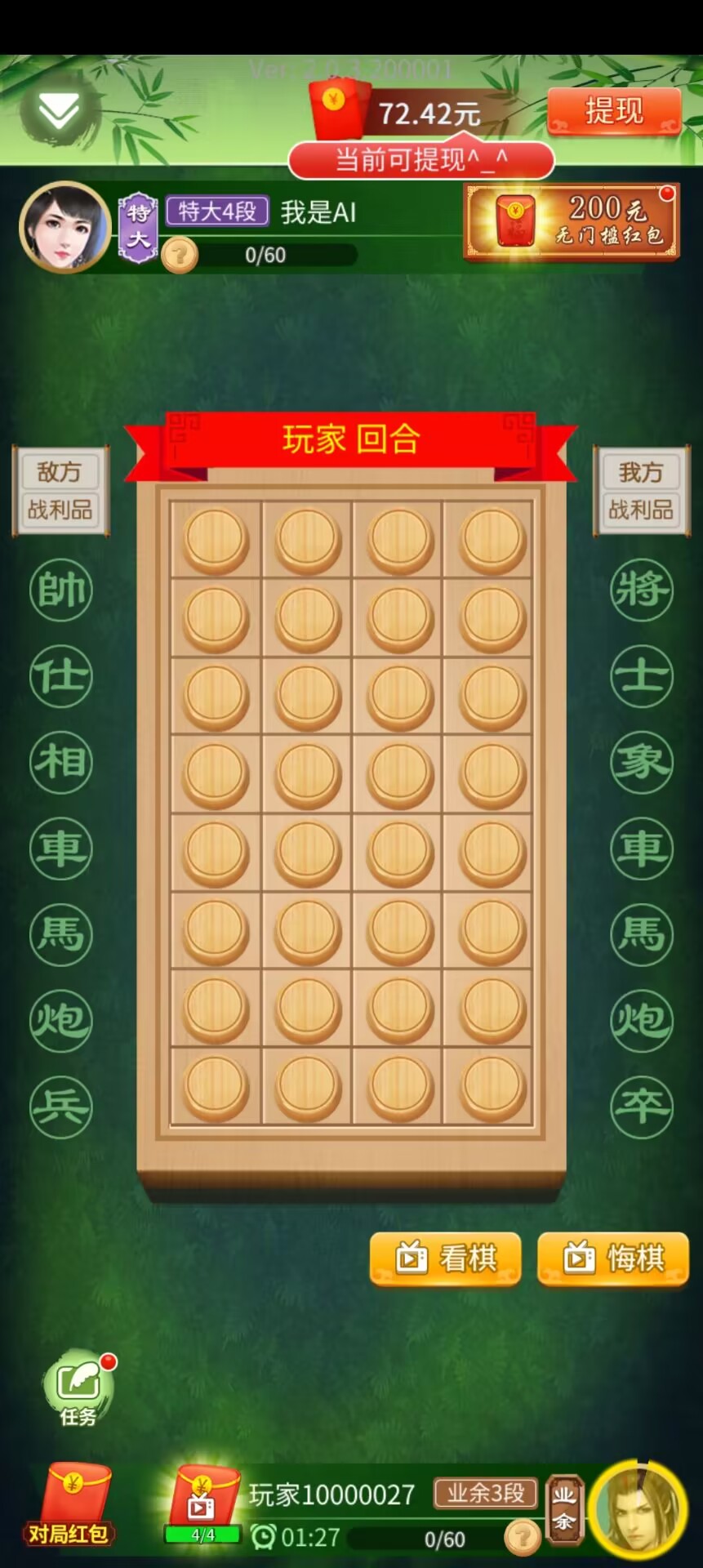Tap the question mark beside opponent score

[180, 256]
